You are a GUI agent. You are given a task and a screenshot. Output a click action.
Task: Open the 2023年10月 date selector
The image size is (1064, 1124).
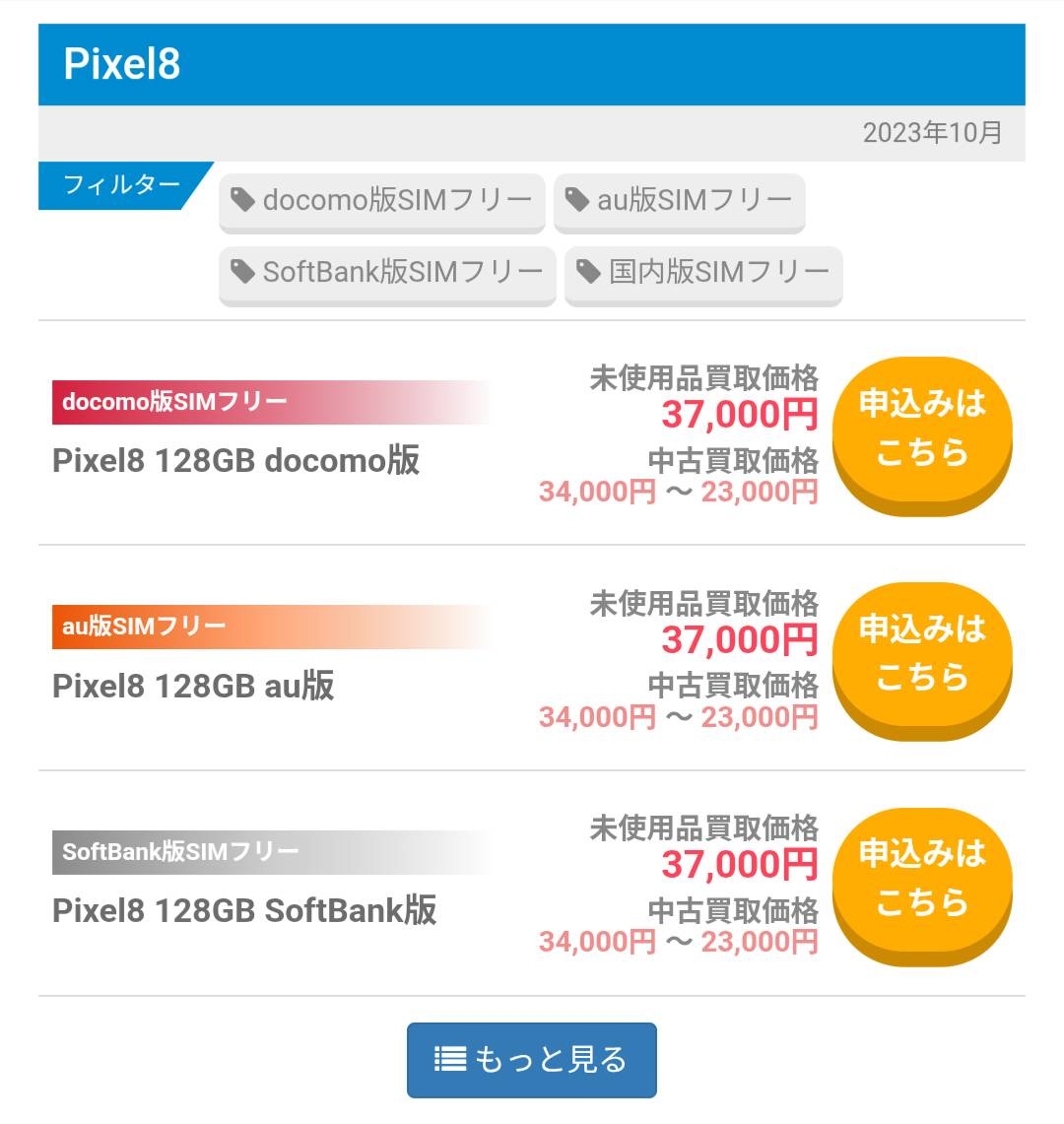click(x=932, y=131)
